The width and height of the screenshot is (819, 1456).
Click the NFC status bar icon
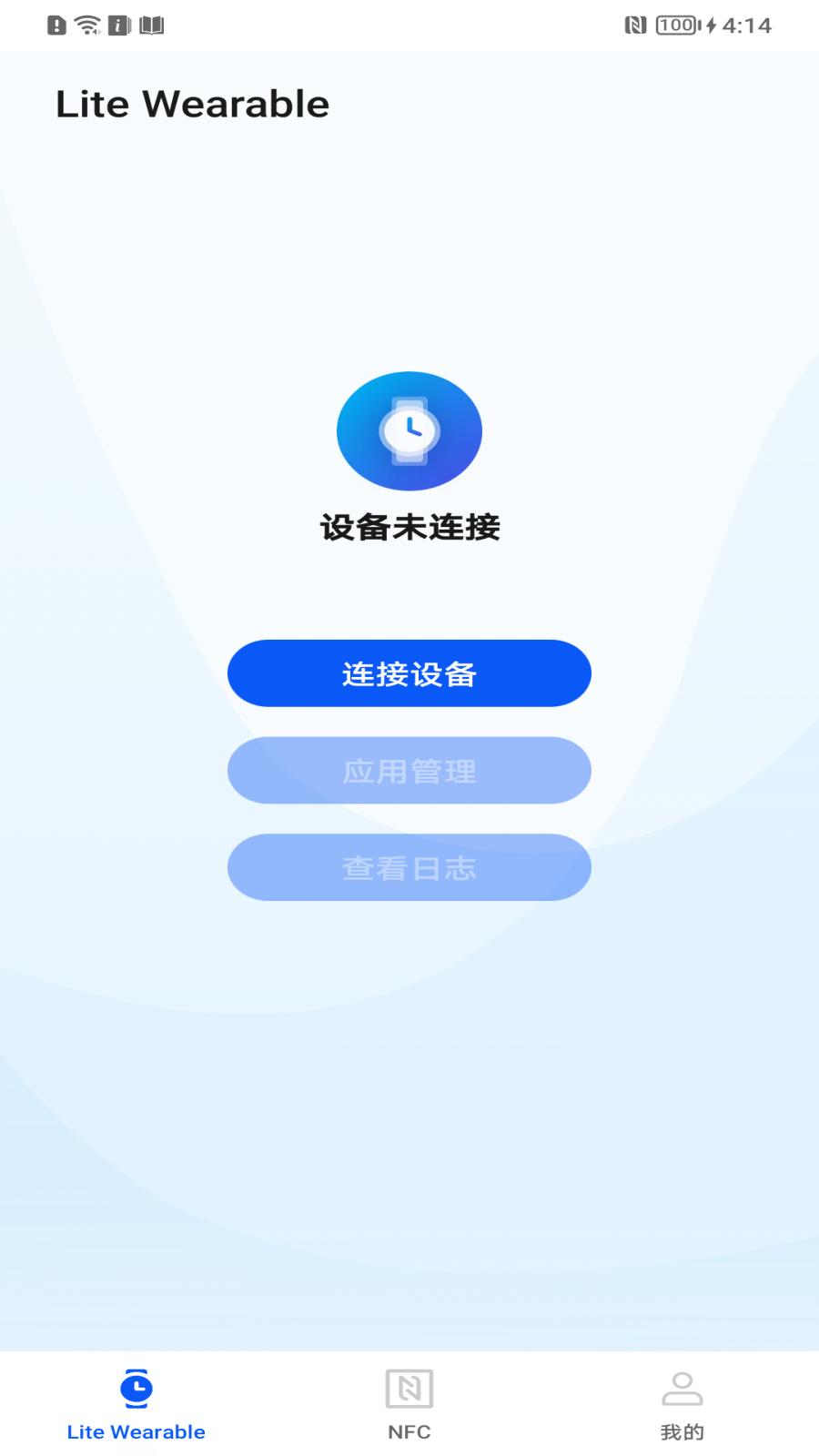635,25
